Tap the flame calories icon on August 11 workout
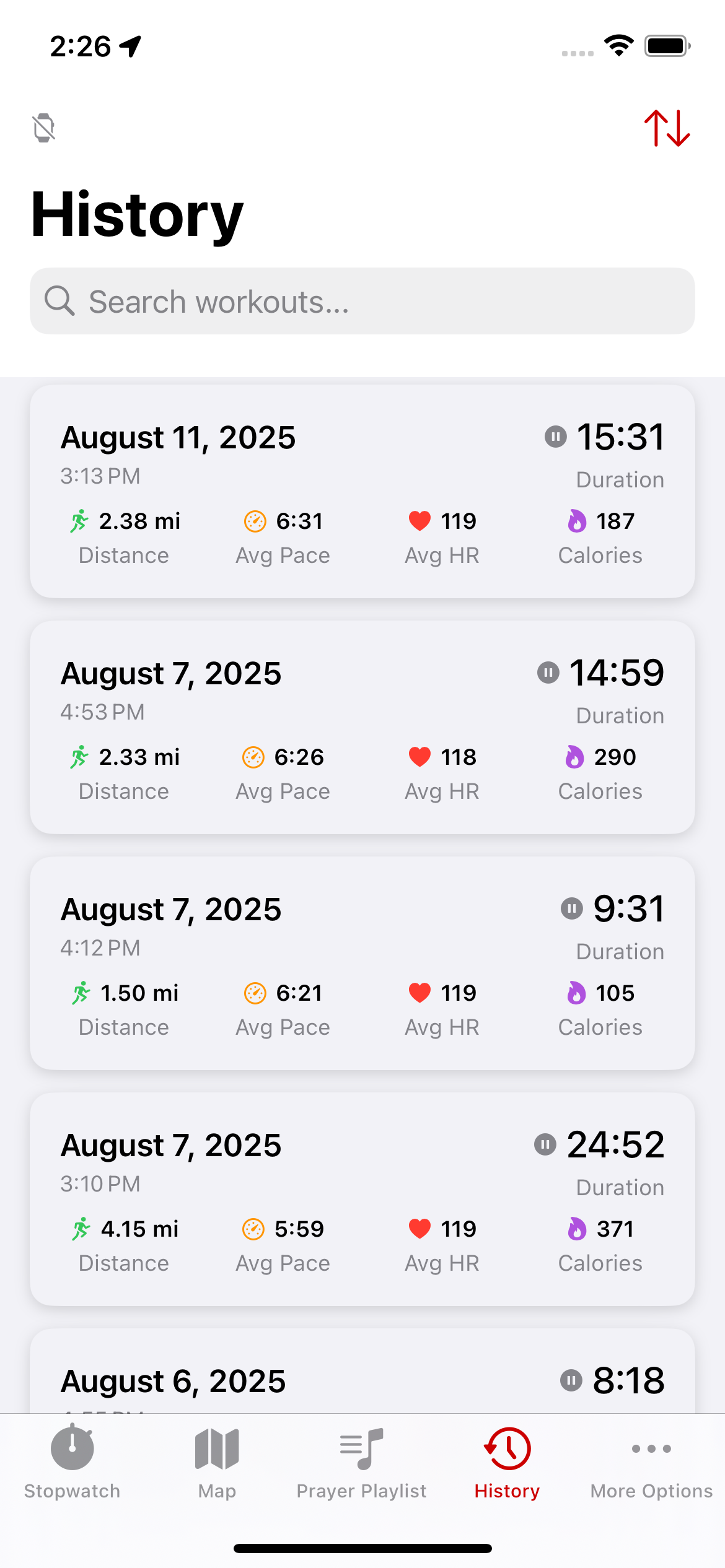 coord(578,521)
